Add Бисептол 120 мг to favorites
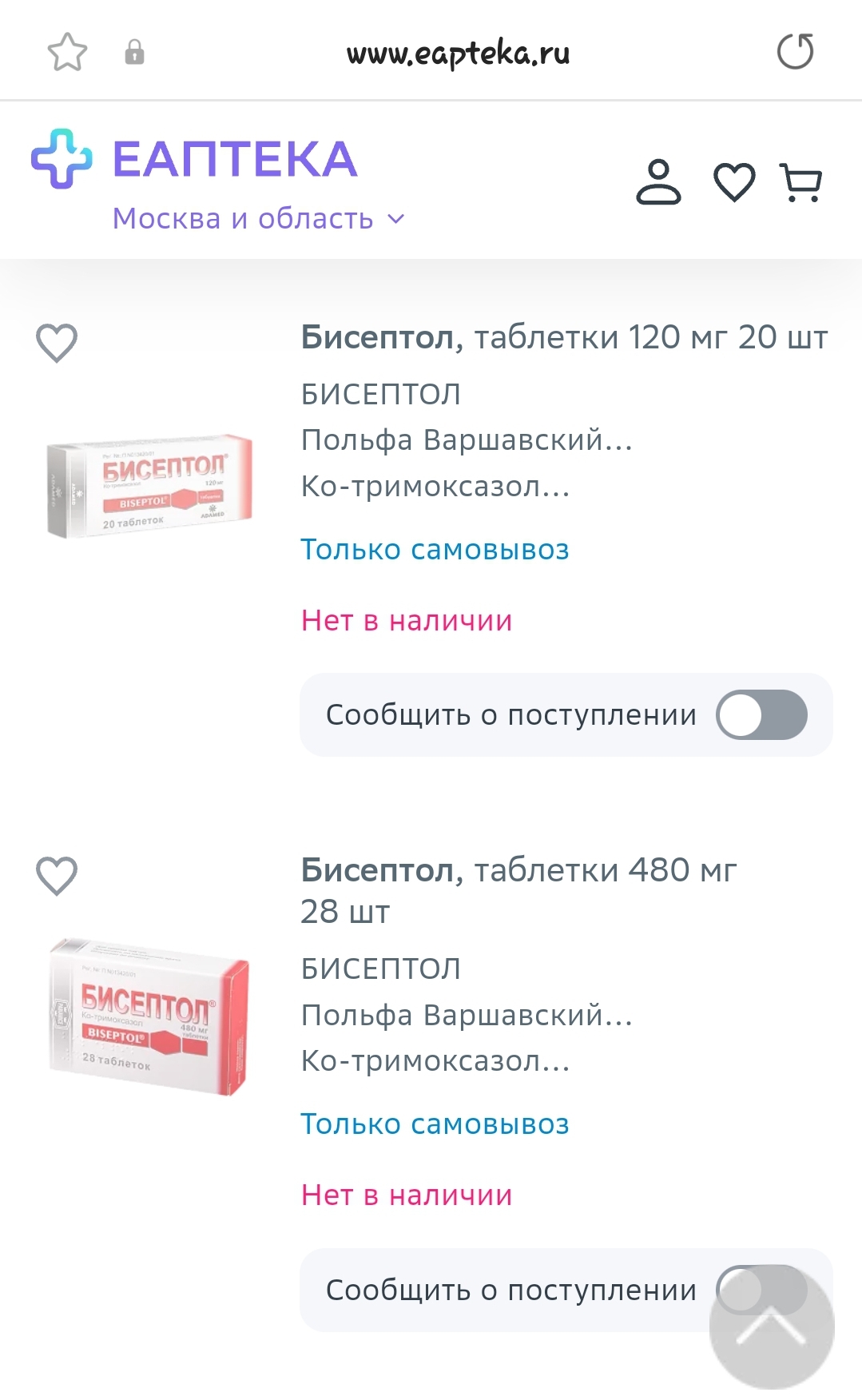The height and width of the screenshot is (1400, 862). coord(57,343)
